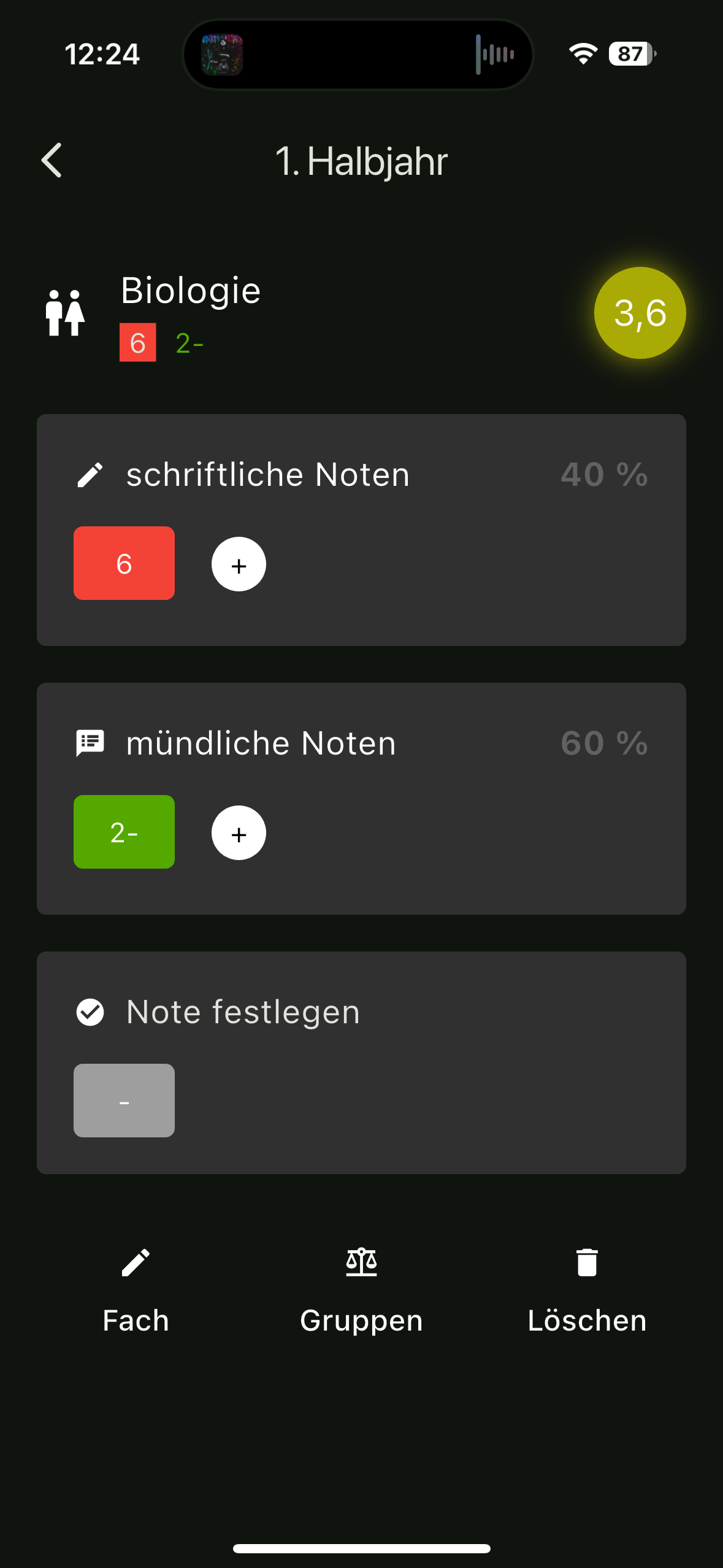Screen dimensions: 723x1568
Task: Select the red grade 6 tile
Action: [124, 563]
